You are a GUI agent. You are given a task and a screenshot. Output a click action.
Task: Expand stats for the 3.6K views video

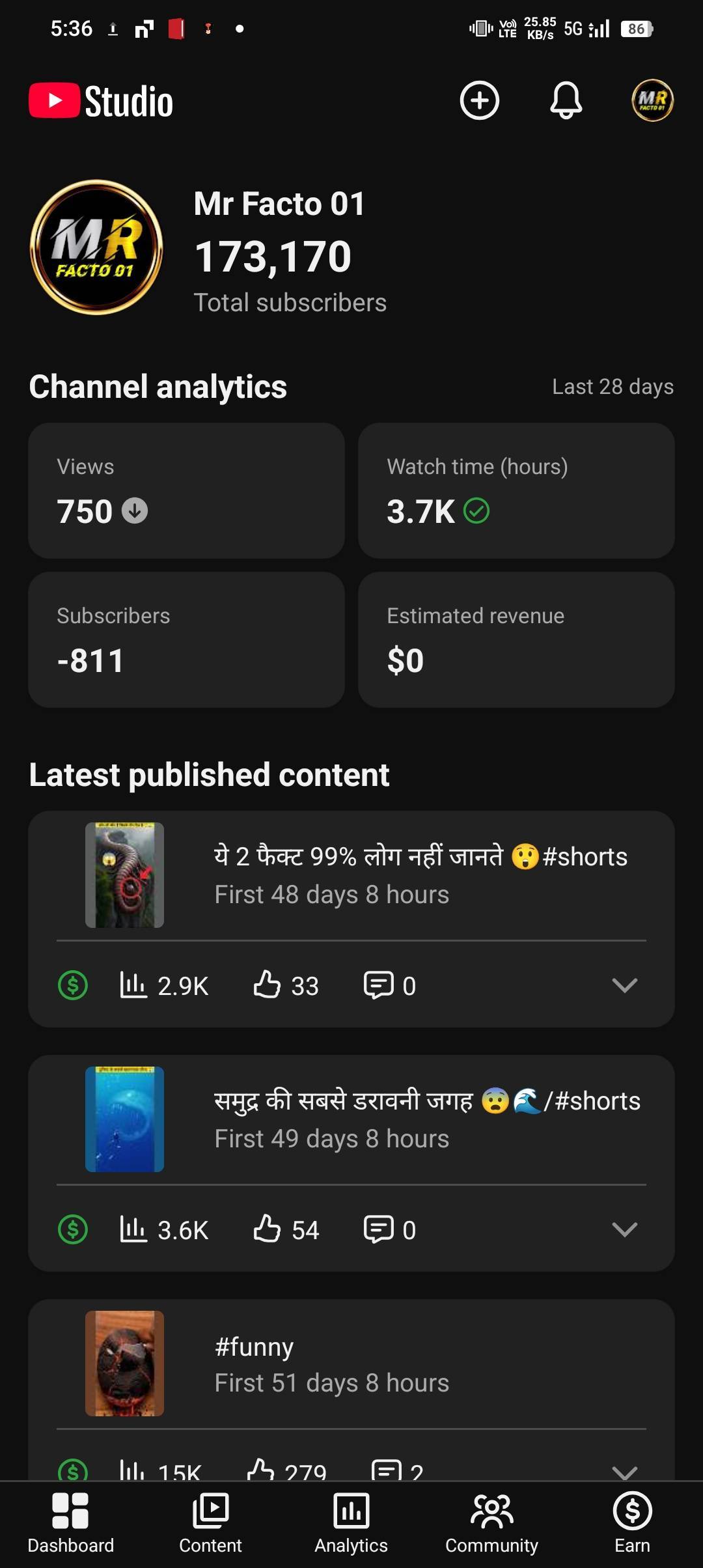point(624,1229)
